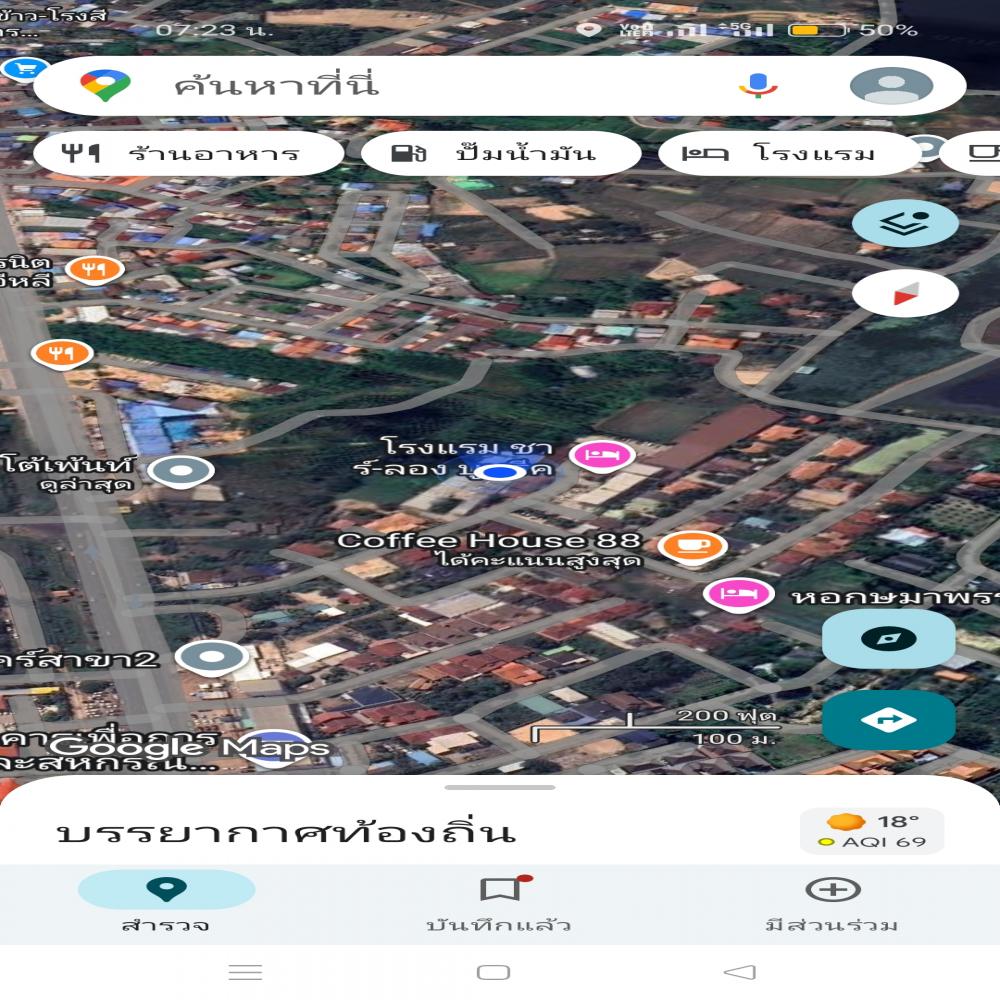Start voice search with the microphone
This screenshot has width=1000, height=1000.
[758, 86]
